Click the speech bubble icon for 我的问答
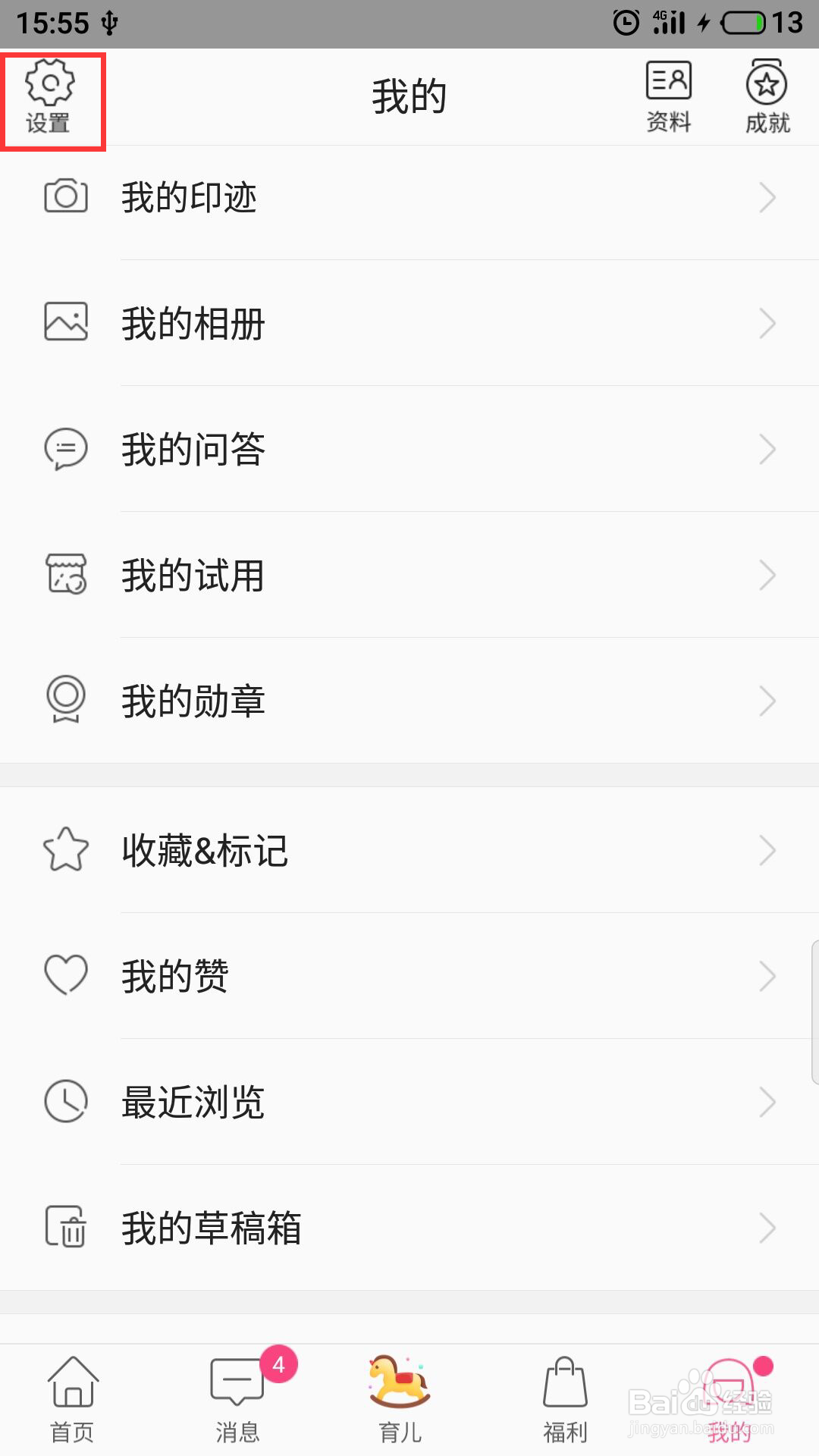The width and height of the screenshot is (819, 1456). tap(66, 449)
